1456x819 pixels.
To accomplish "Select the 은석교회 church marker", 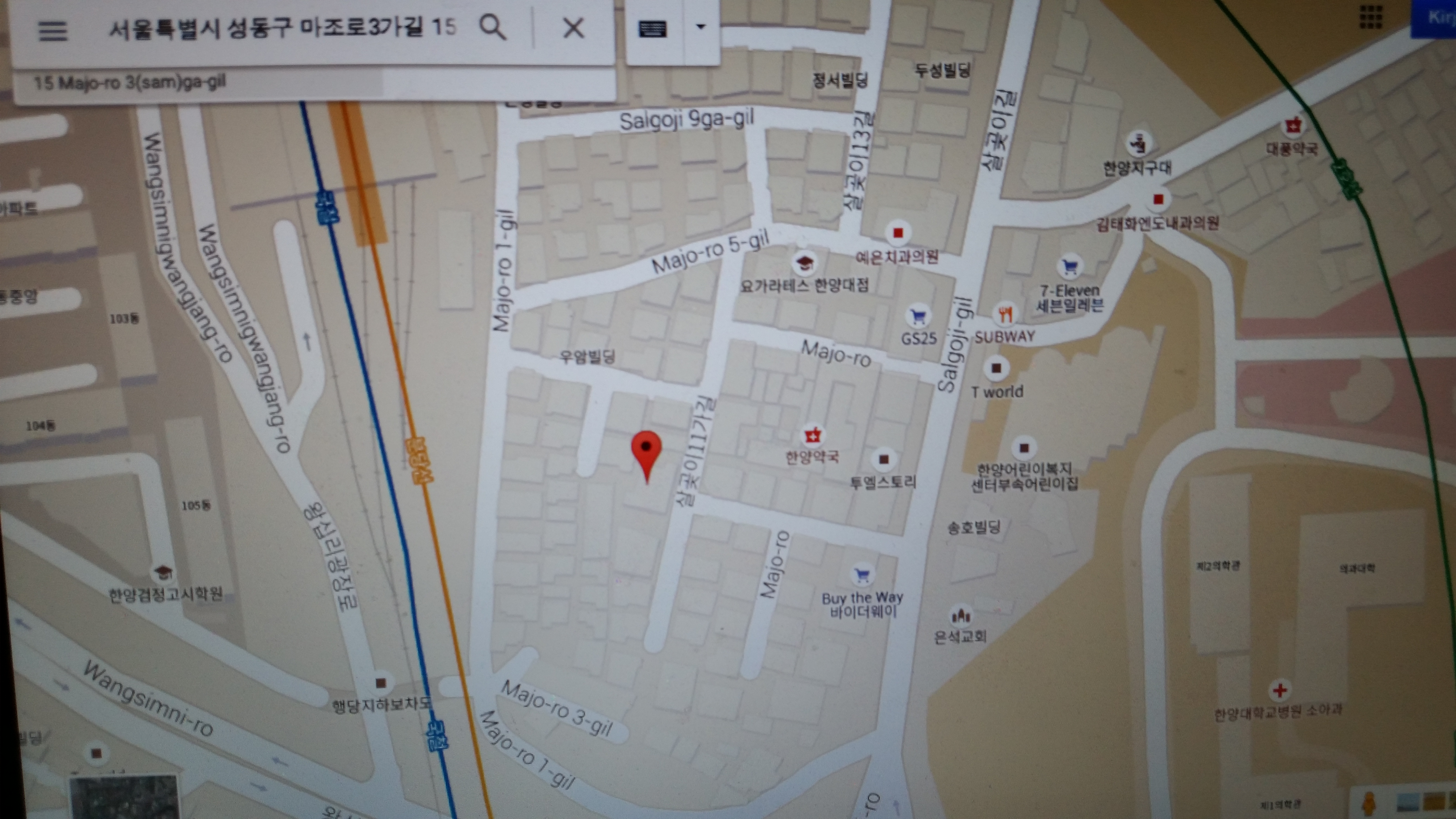I will coord(960,616).
